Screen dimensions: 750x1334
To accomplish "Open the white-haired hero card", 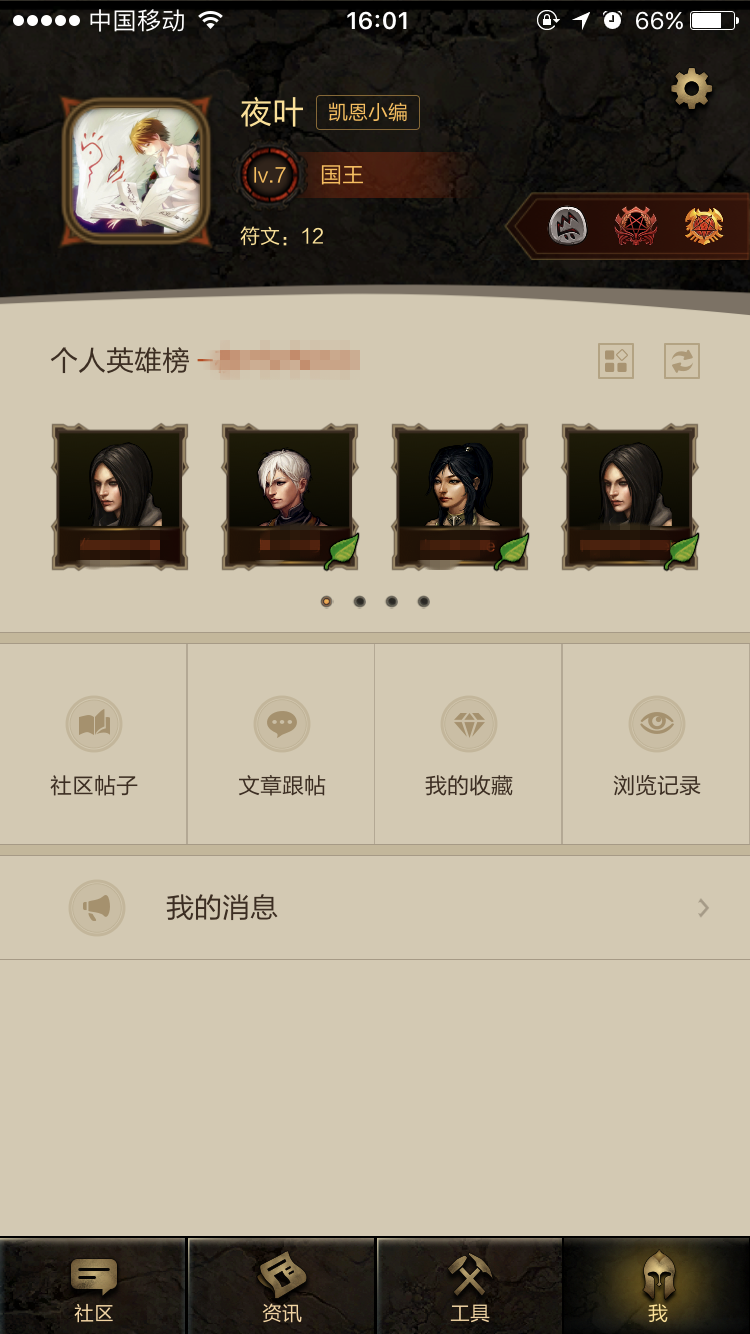I will tap(290, 497).
